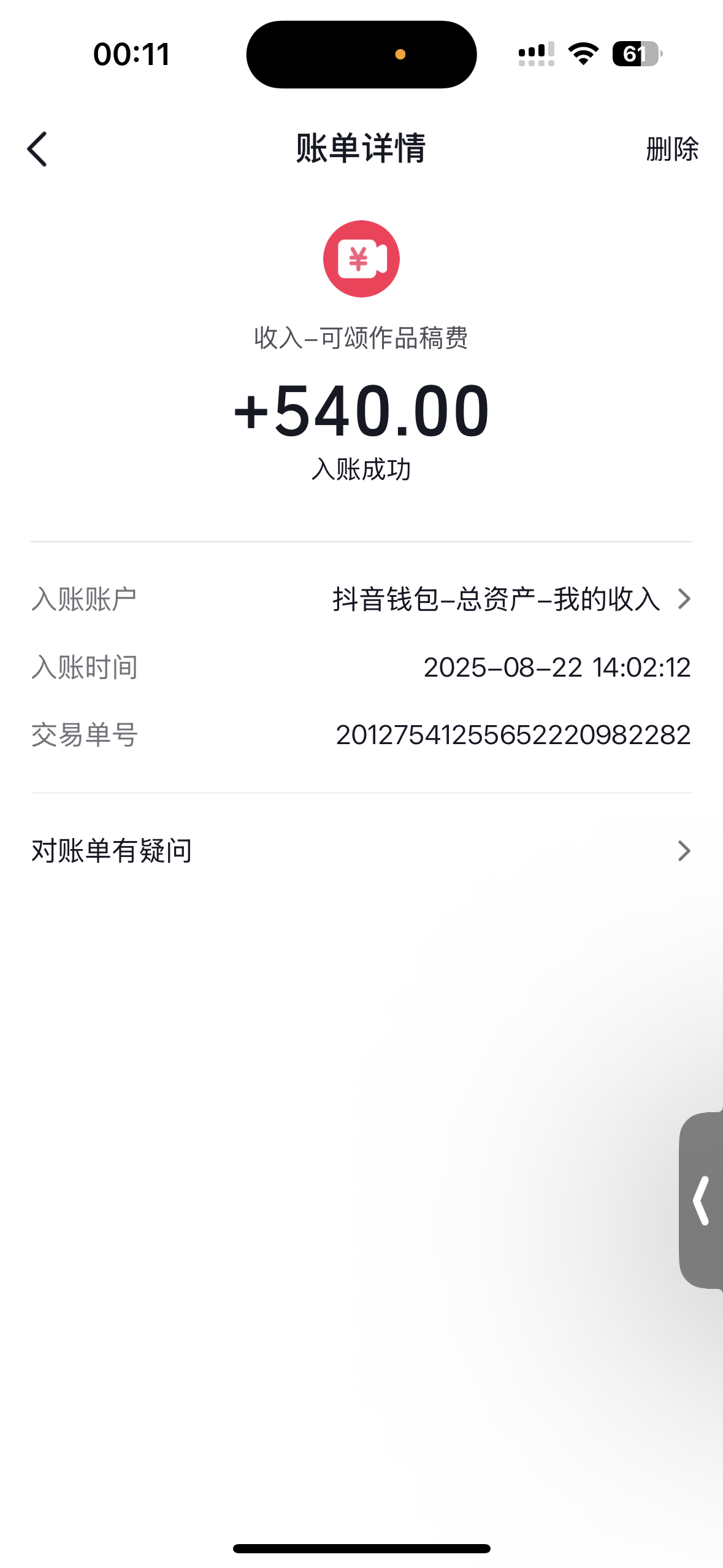Screen dimensions: 723x1568
Task: Expand the 入账账户 row via its chevron
Action: [x=685, y=598]
